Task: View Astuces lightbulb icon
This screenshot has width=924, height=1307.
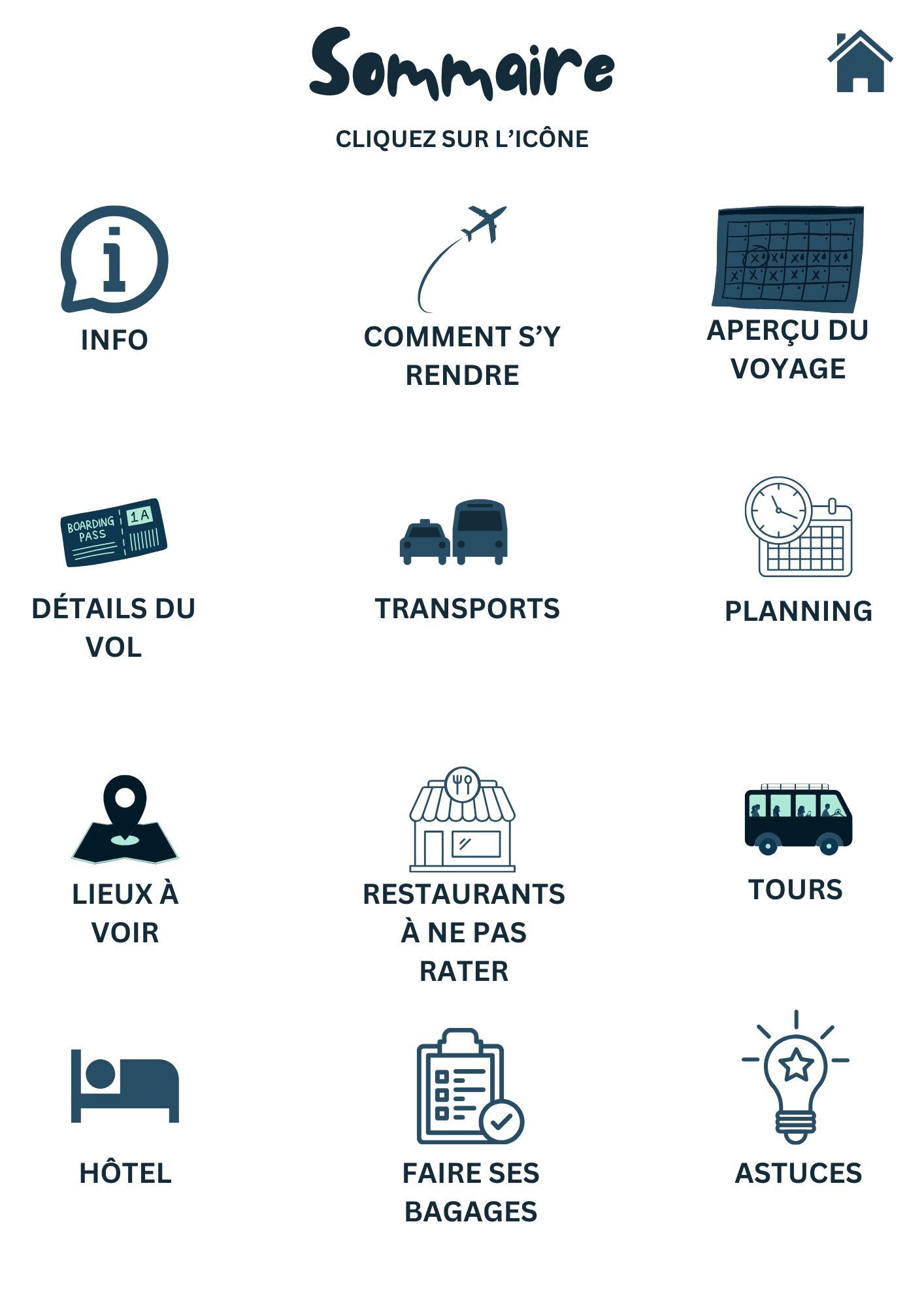Action: (795, 1078)
